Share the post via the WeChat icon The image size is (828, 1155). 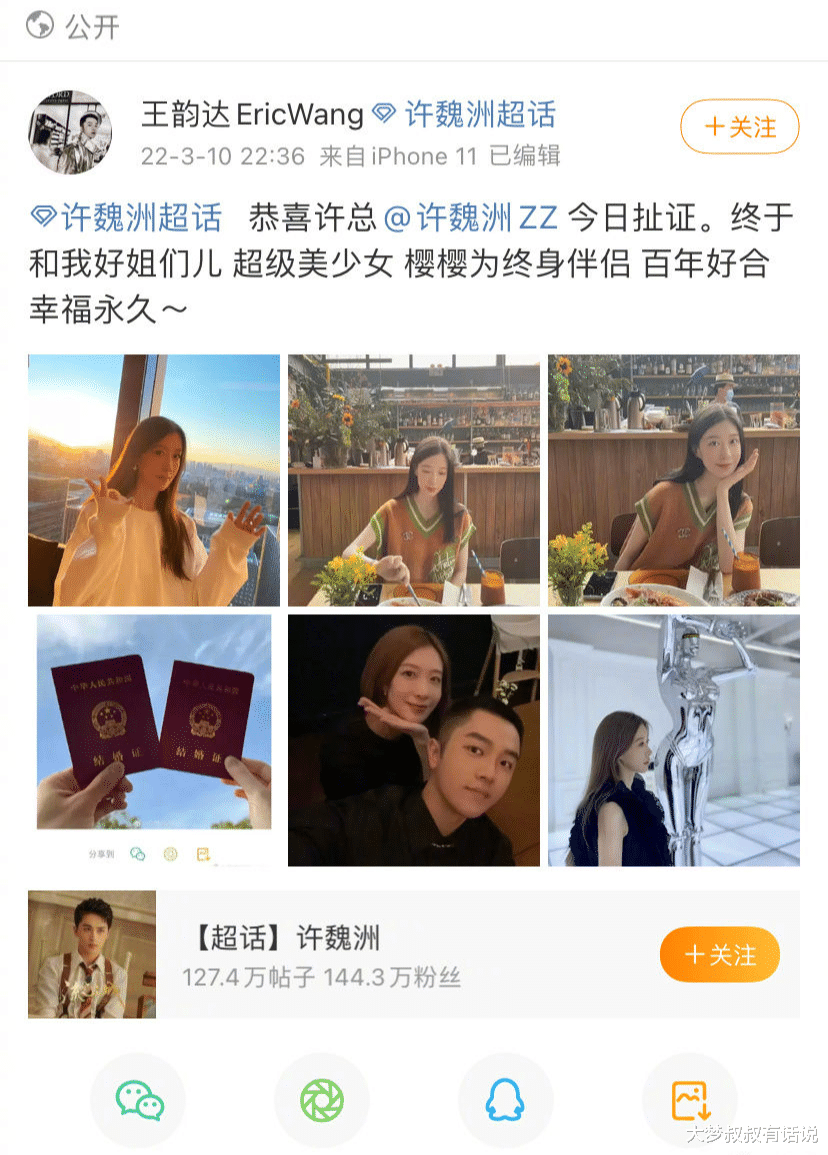tap(137, 1099)
